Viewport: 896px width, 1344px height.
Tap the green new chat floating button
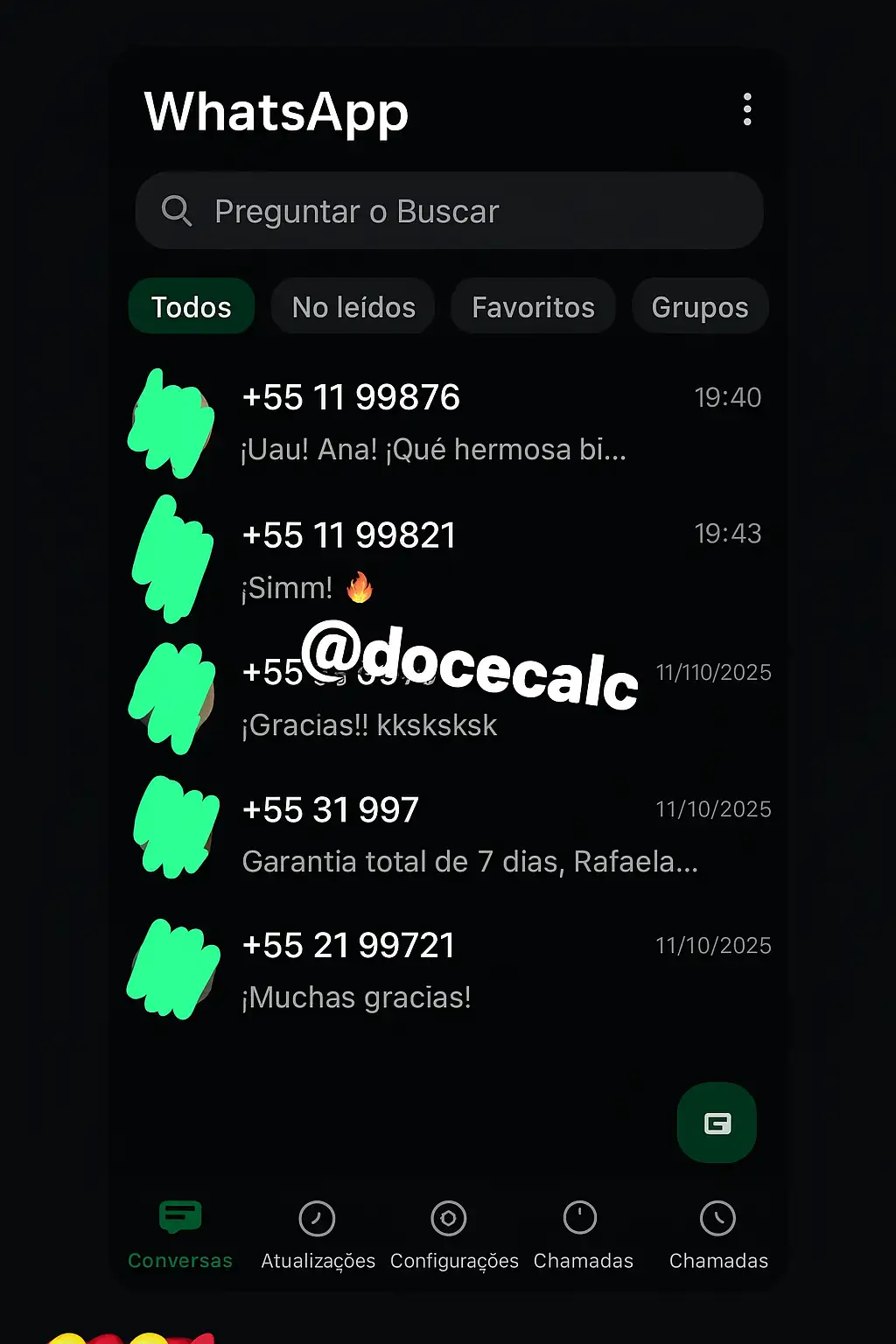[x=716, y=1123]
